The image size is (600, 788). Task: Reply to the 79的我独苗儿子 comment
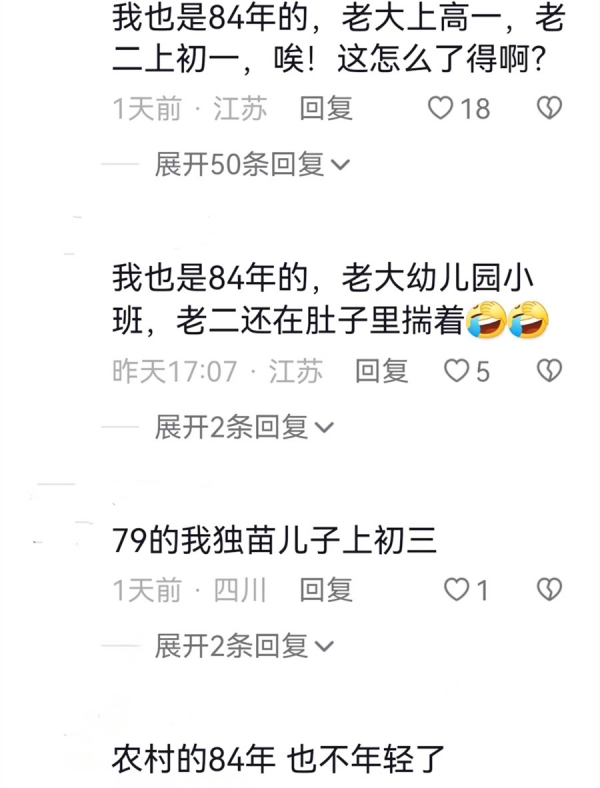[326, 590]
